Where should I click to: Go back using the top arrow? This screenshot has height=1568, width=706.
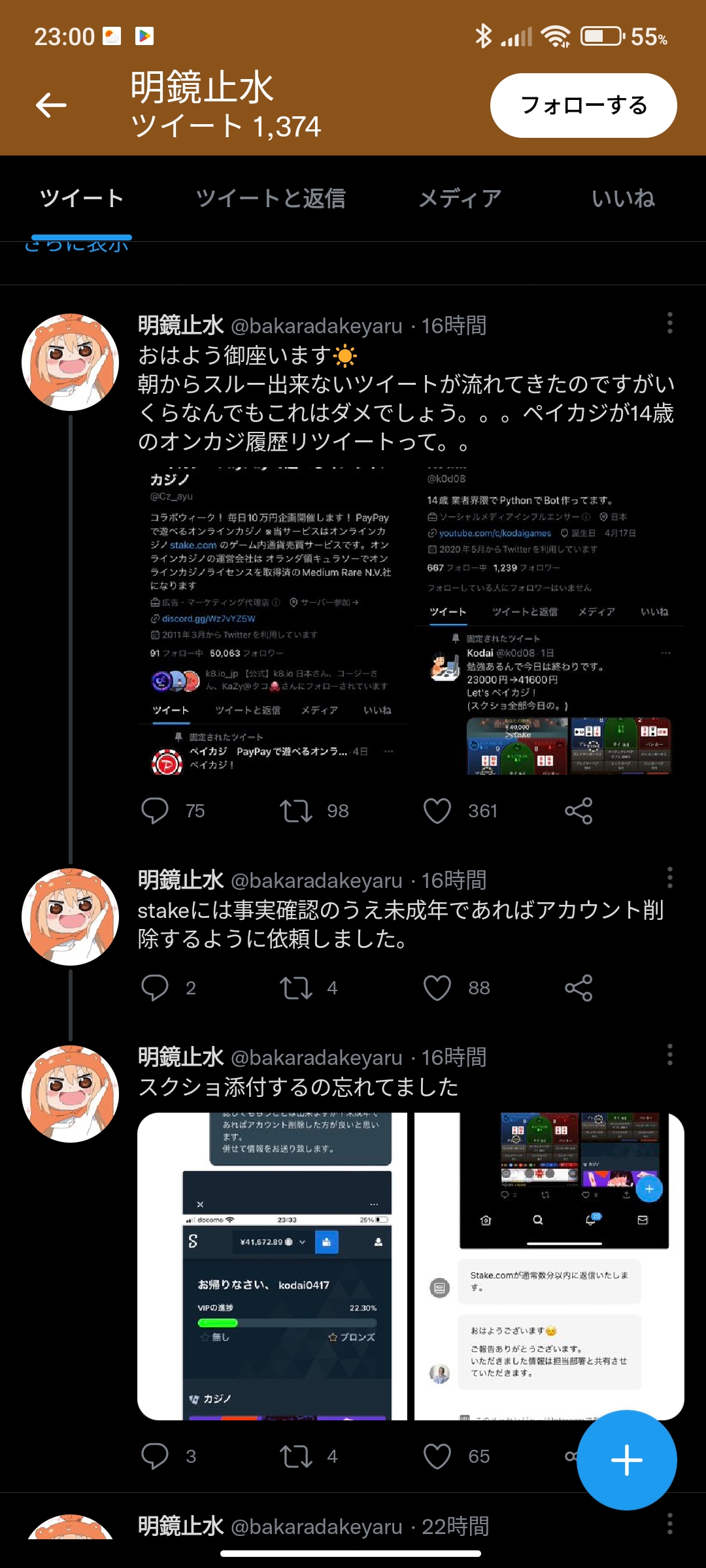tap(51, 105)
